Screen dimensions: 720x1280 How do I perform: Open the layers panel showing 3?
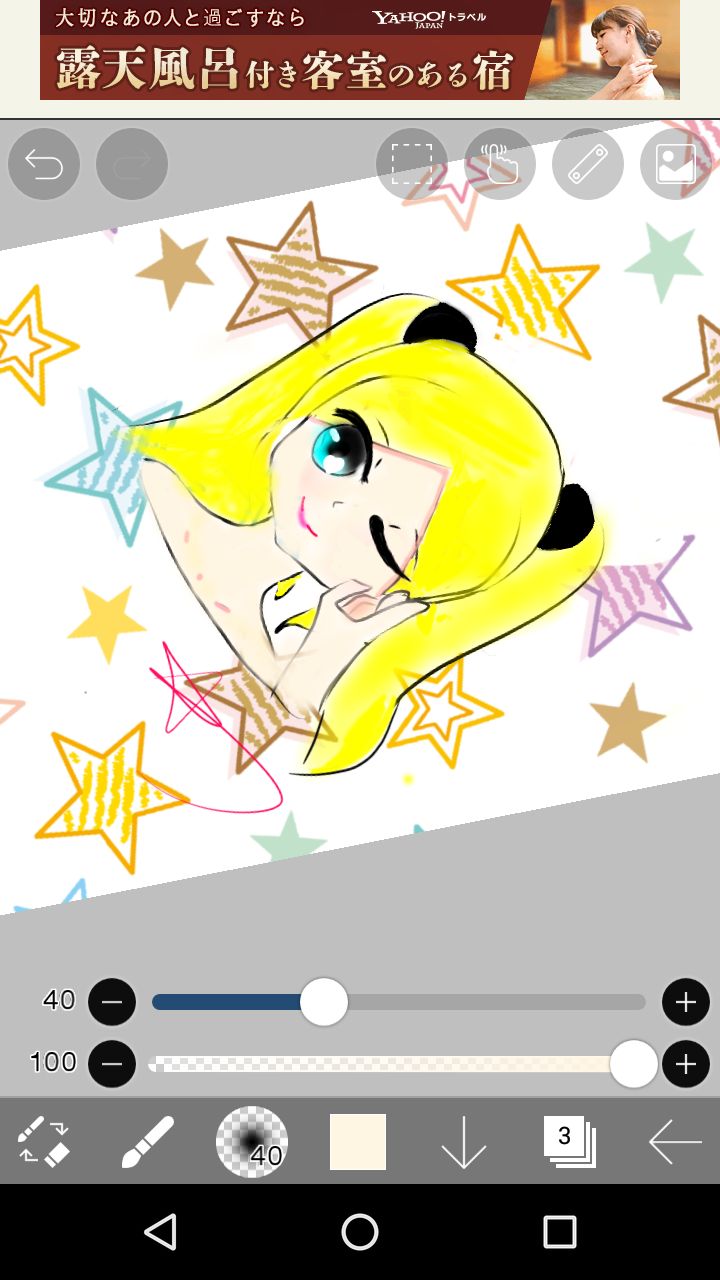pos(569,1142)
